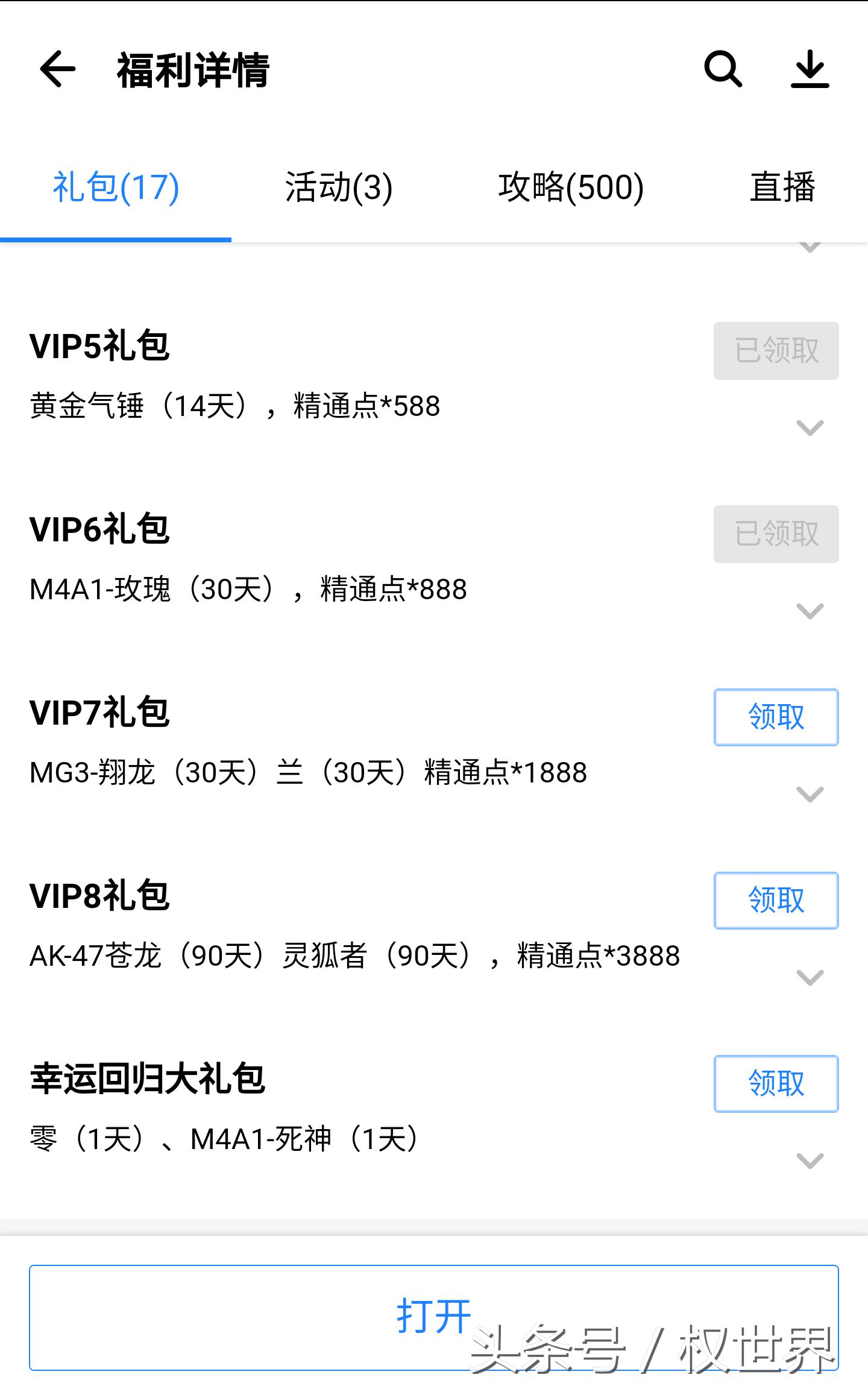Click the grayed 已领取 button for VIP5礼包
Image resolution: width=868 pixels, height=1395 pixels.
(775, 351)
